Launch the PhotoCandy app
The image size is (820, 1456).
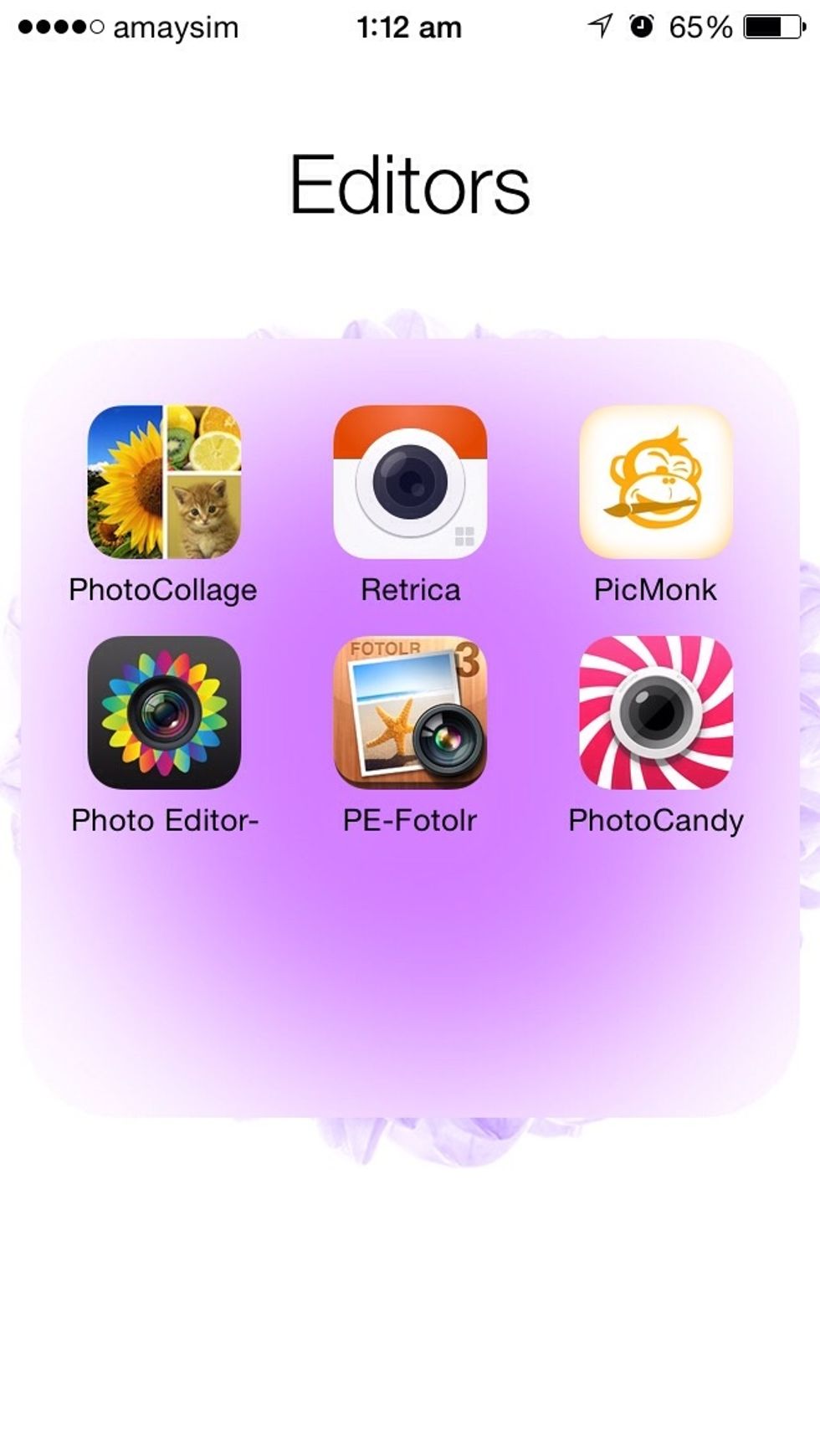click(x=656, y=713)
